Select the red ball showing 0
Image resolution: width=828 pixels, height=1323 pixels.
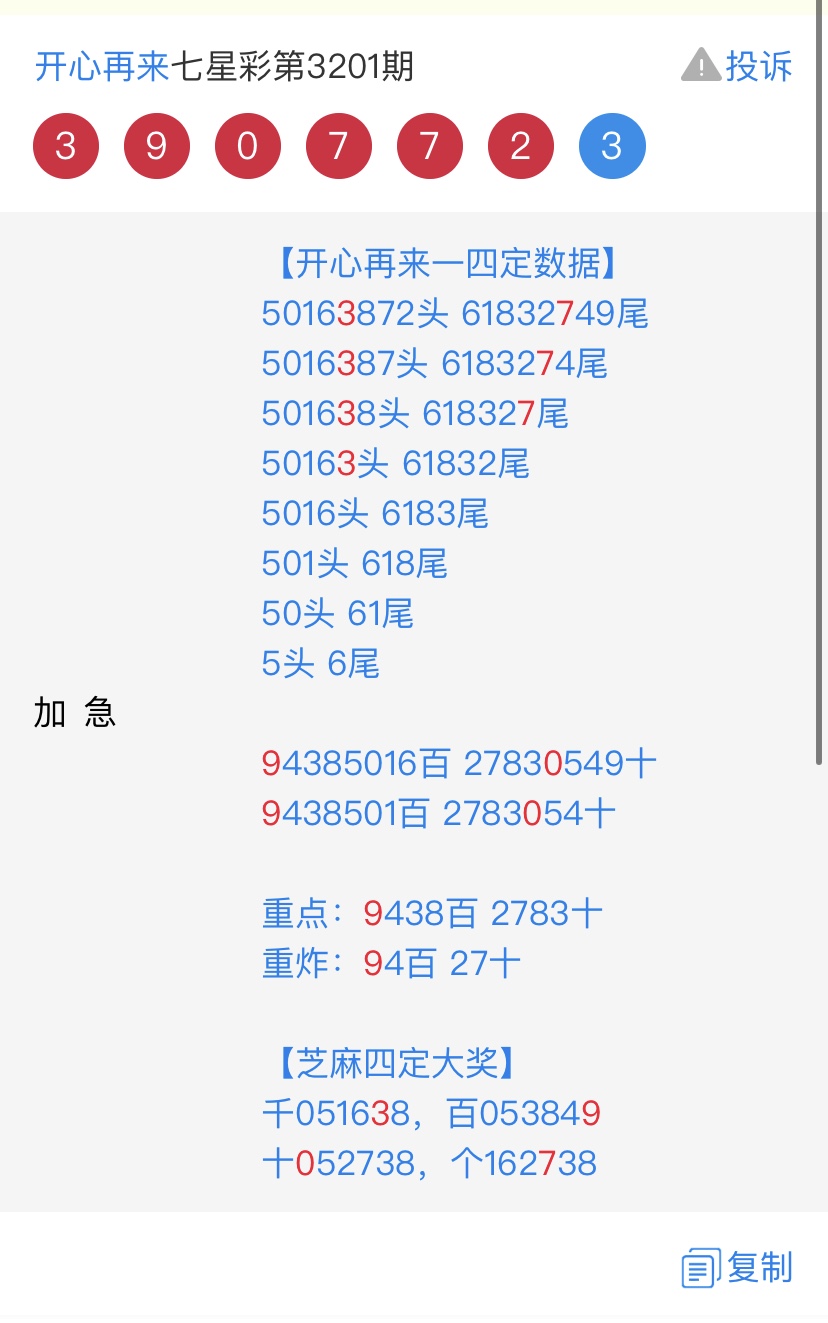[248, 145]
